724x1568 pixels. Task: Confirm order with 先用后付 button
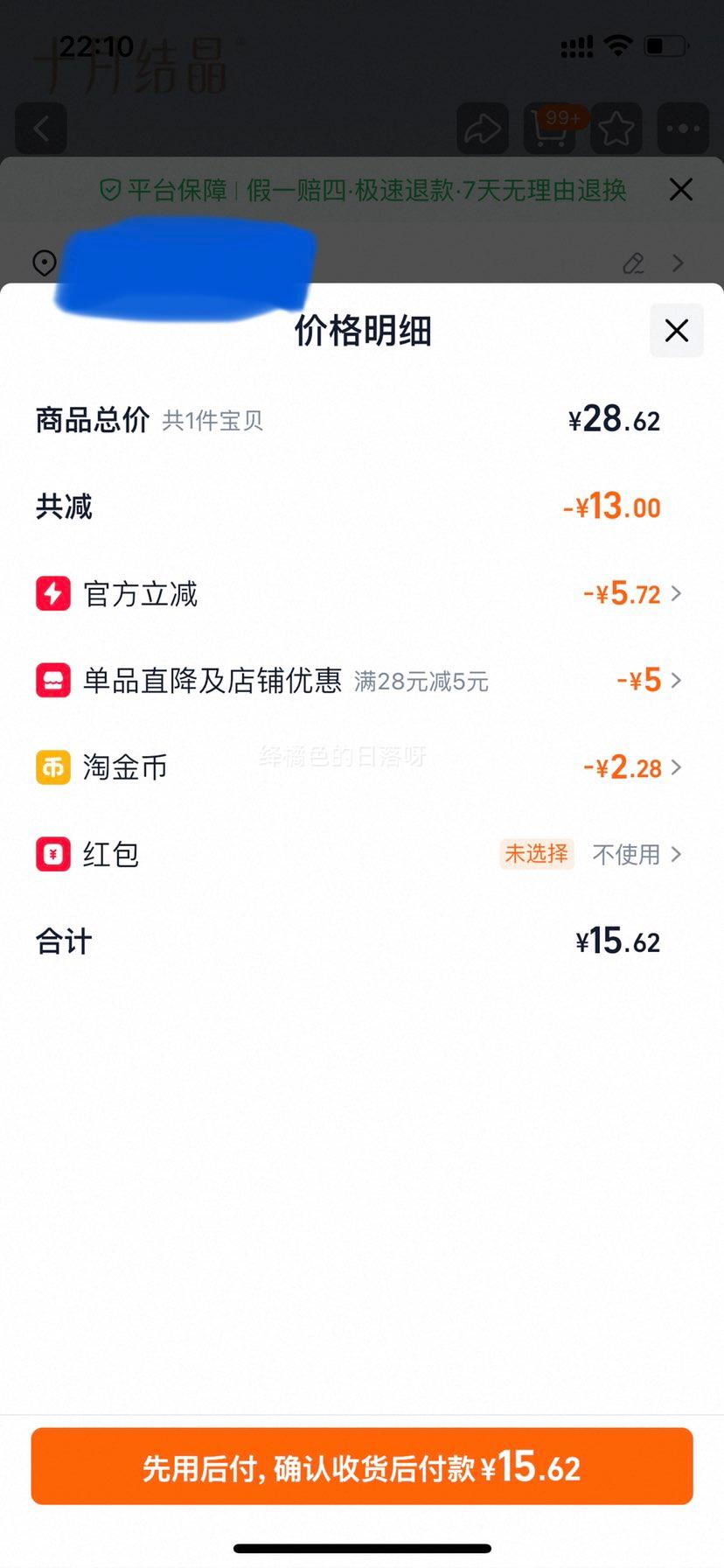coord(362,1467)
